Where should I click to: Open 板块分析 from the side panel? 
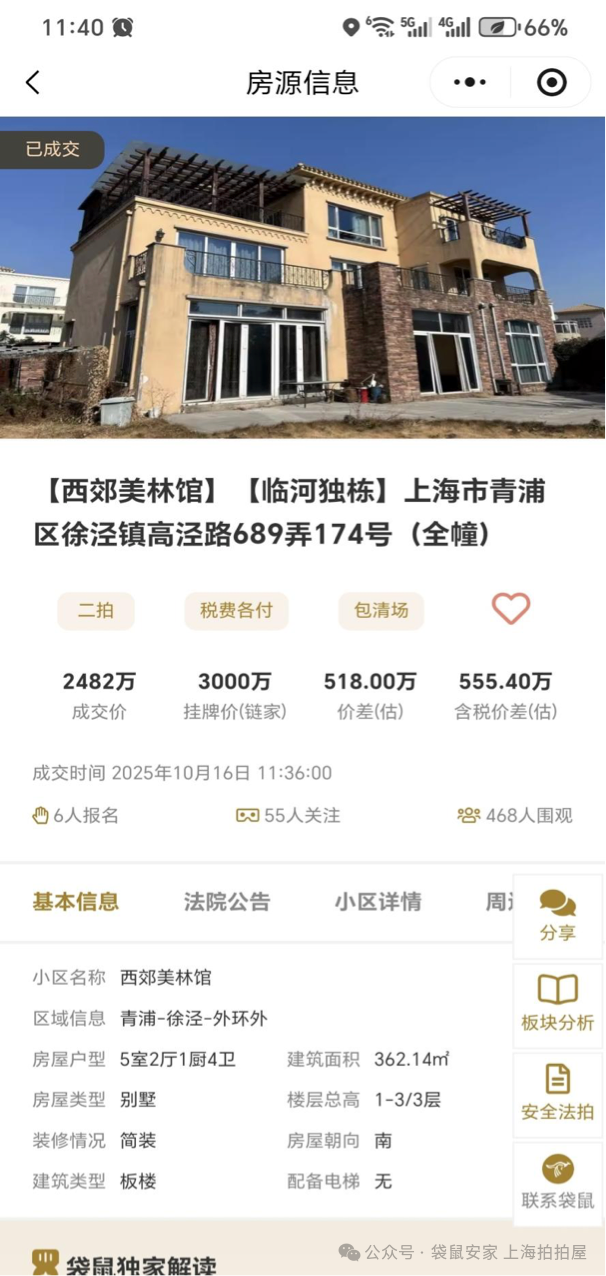[557, 1005]
